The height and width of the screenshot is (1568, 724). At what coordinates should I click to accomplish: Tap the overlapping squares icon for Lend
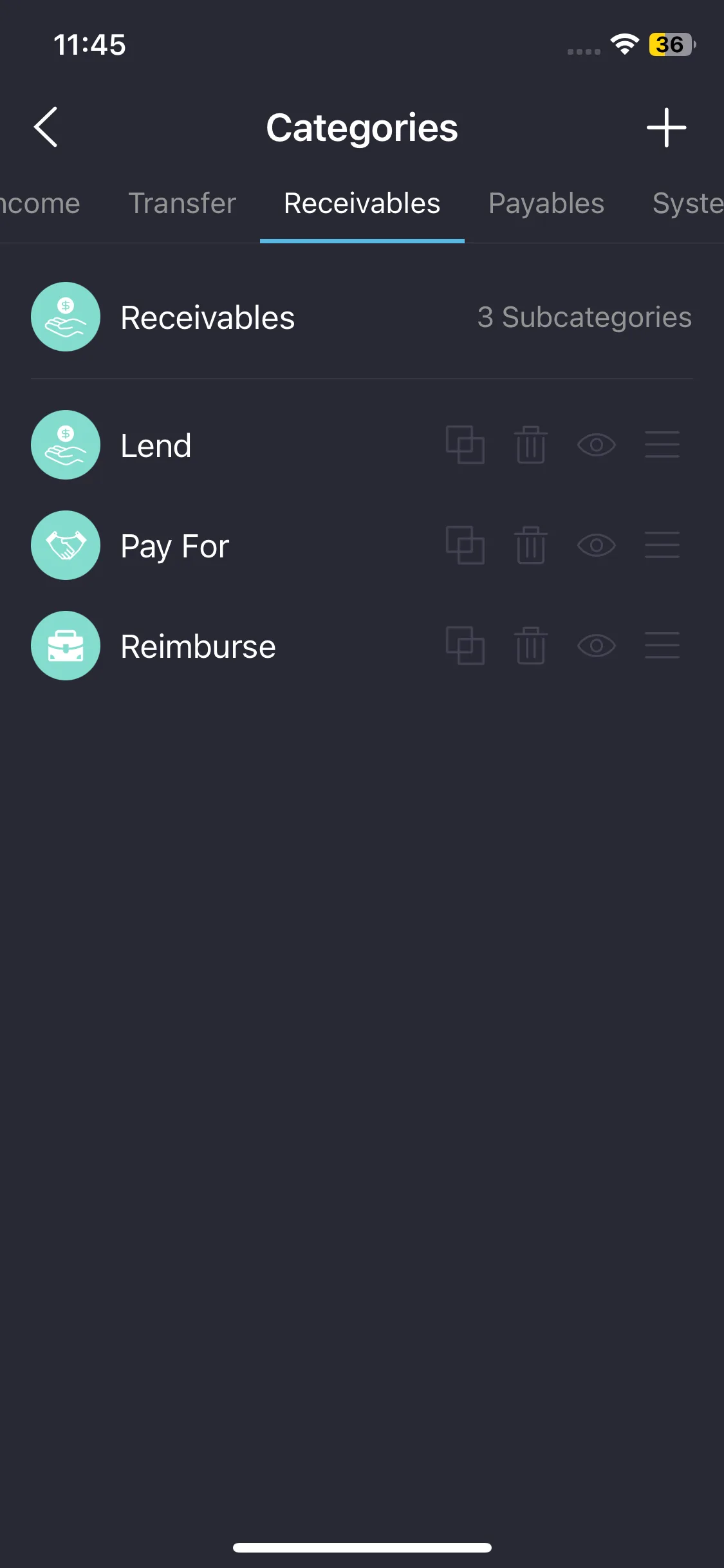pos(465,445)
